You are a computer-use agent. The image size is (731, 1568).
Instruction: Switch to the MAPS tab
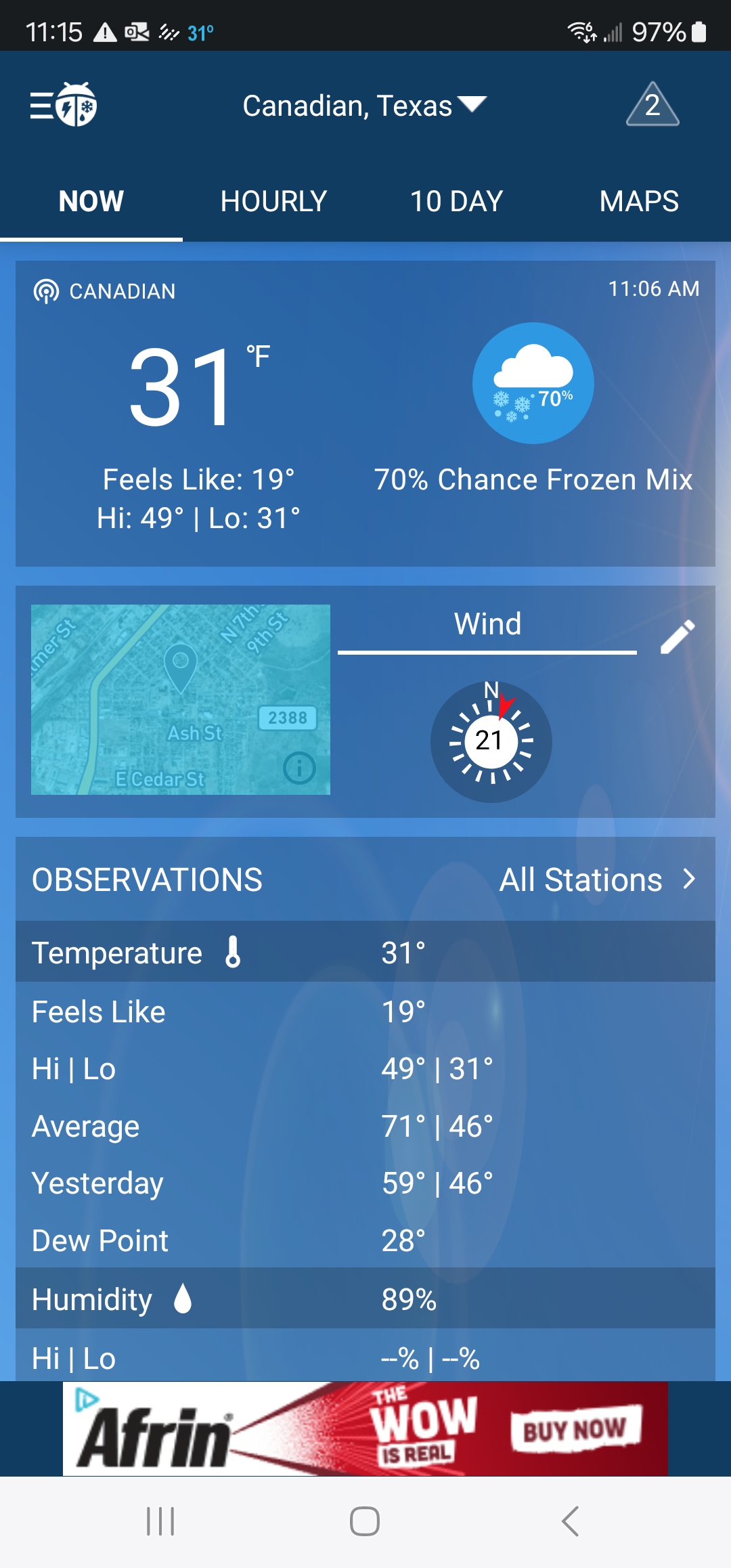tap(639, 201)
